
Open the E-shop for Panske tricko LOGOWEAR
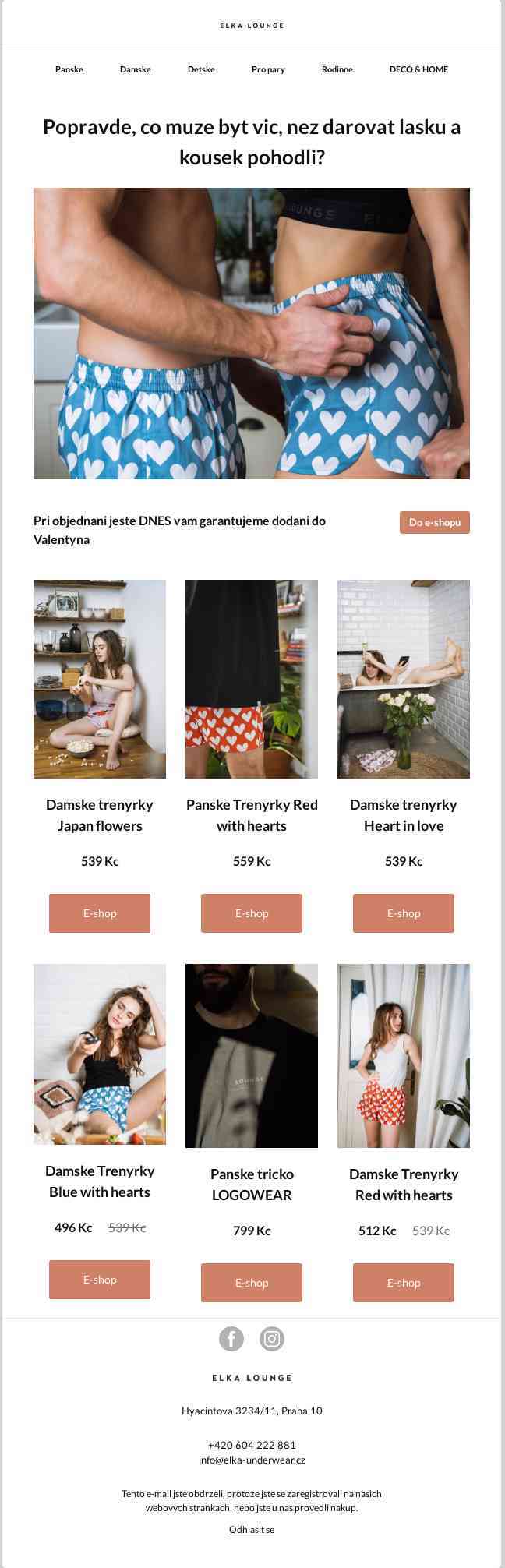point(252,1283)
